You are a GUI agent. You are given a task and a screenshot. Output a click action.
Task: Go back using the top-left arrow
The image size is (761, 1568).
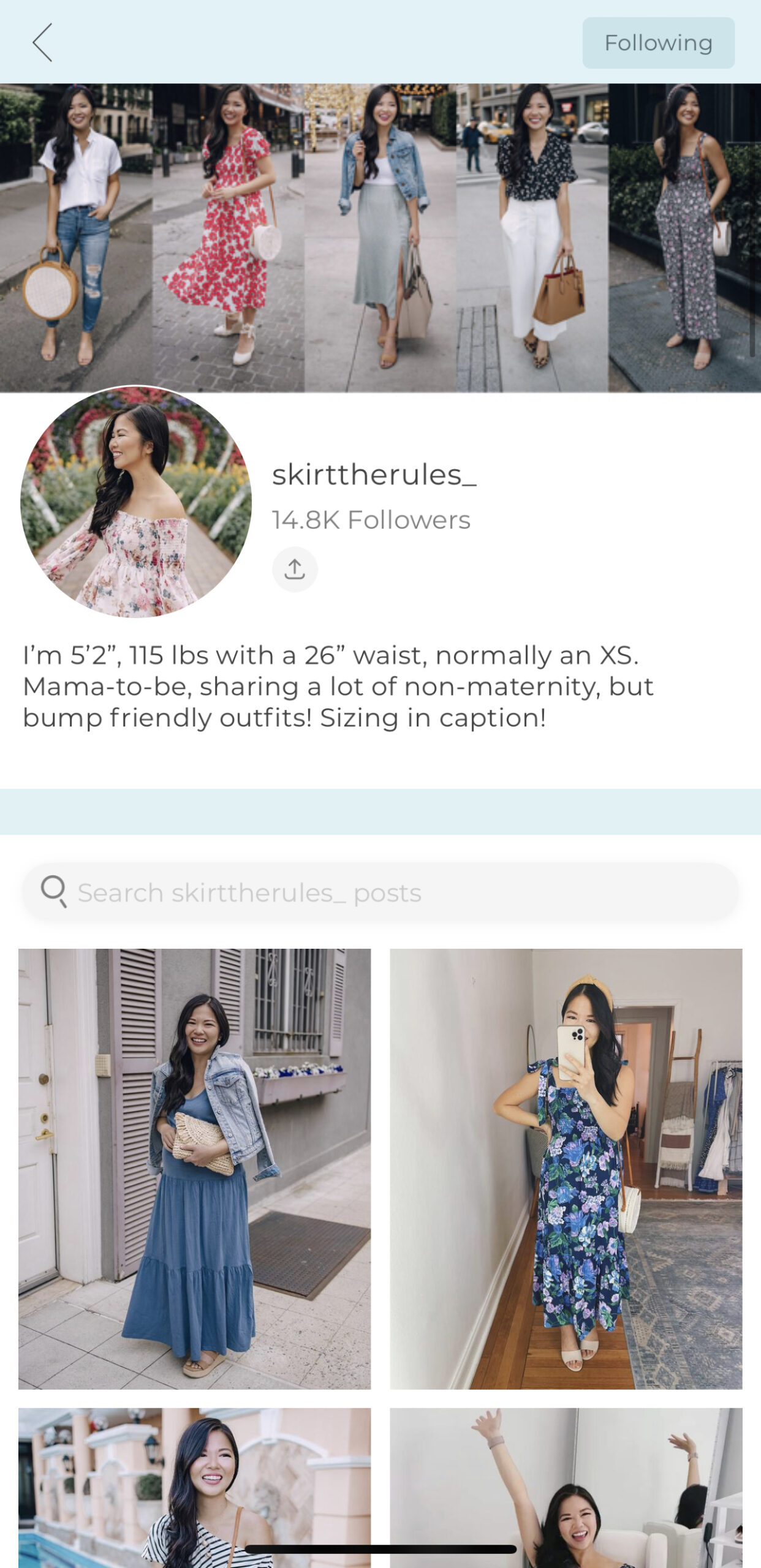pyautogui.click(x=42, y=42)
